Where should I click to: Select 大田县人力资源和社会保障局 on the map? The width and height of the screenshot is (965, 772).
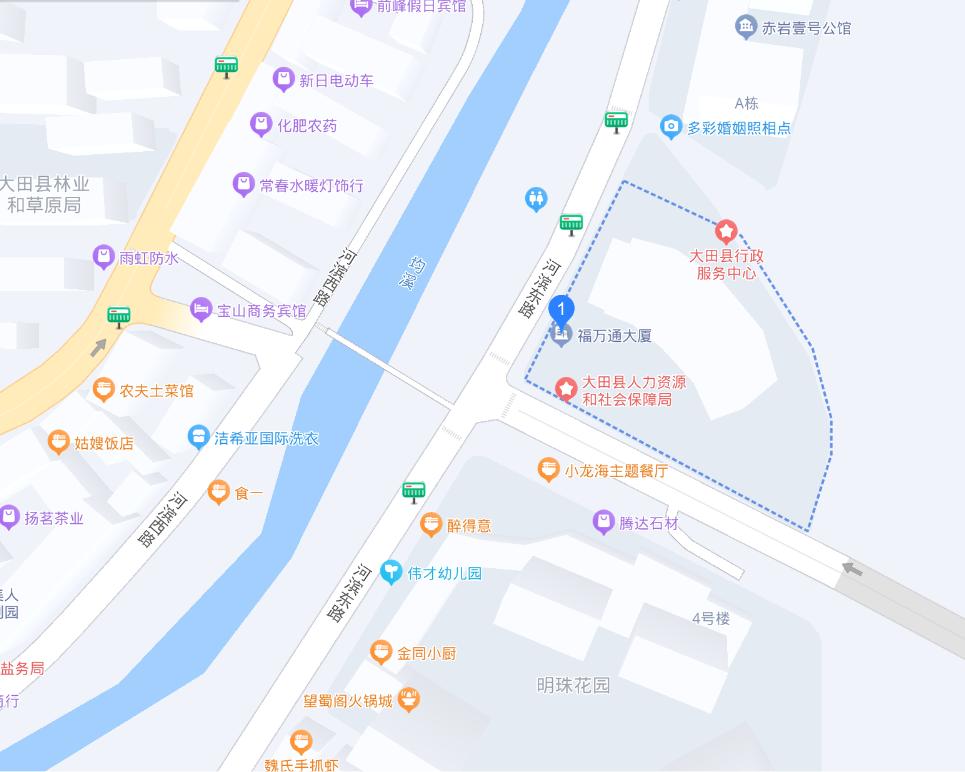click(567, 389)
